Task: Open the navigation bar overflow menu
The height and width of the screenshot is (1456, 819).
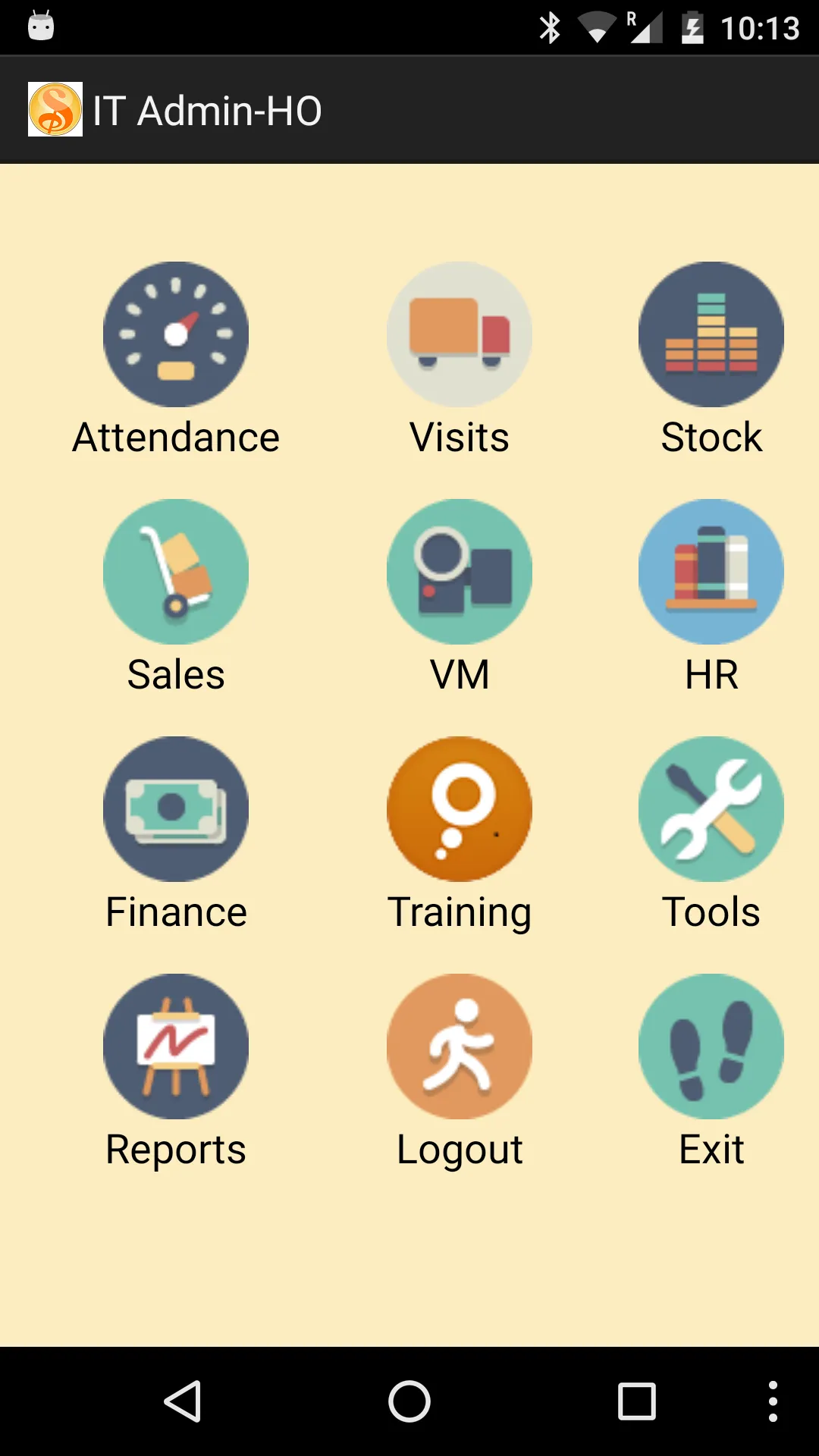Action: click(x=773, y=1401)
